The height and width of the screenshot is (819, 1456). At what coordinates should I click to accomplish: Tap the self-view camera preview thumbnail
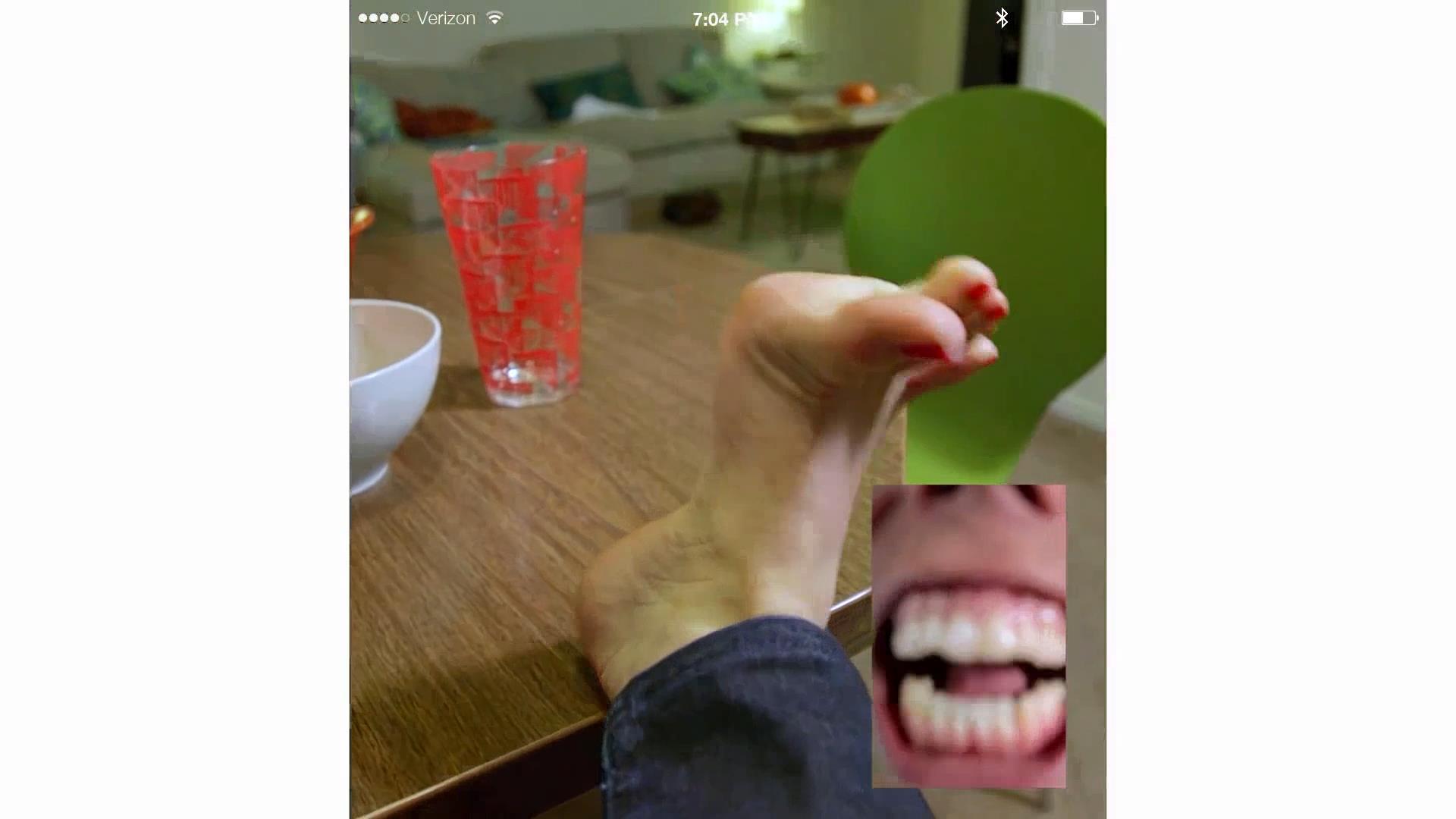point(968,635)
